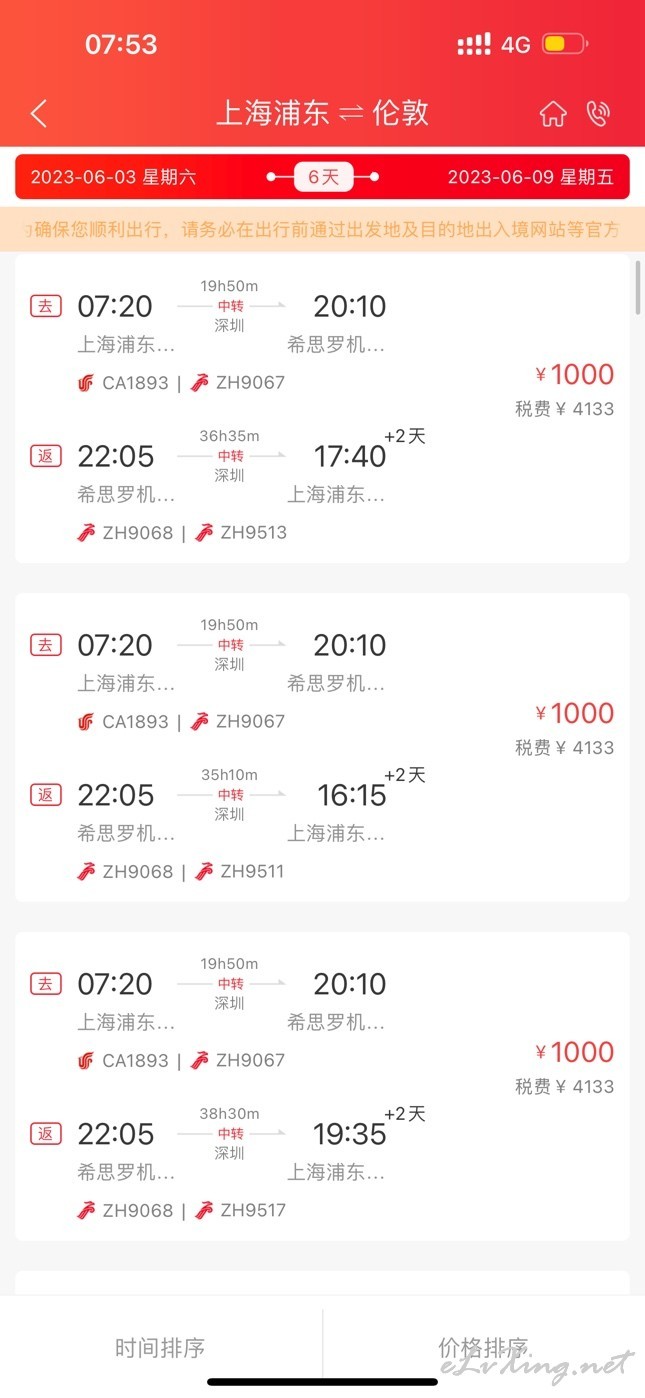The height and width of the screenshot is (1398, 645).
Task: Open the home icon in header
Action: pyautogui.click(x=552, y=114)
